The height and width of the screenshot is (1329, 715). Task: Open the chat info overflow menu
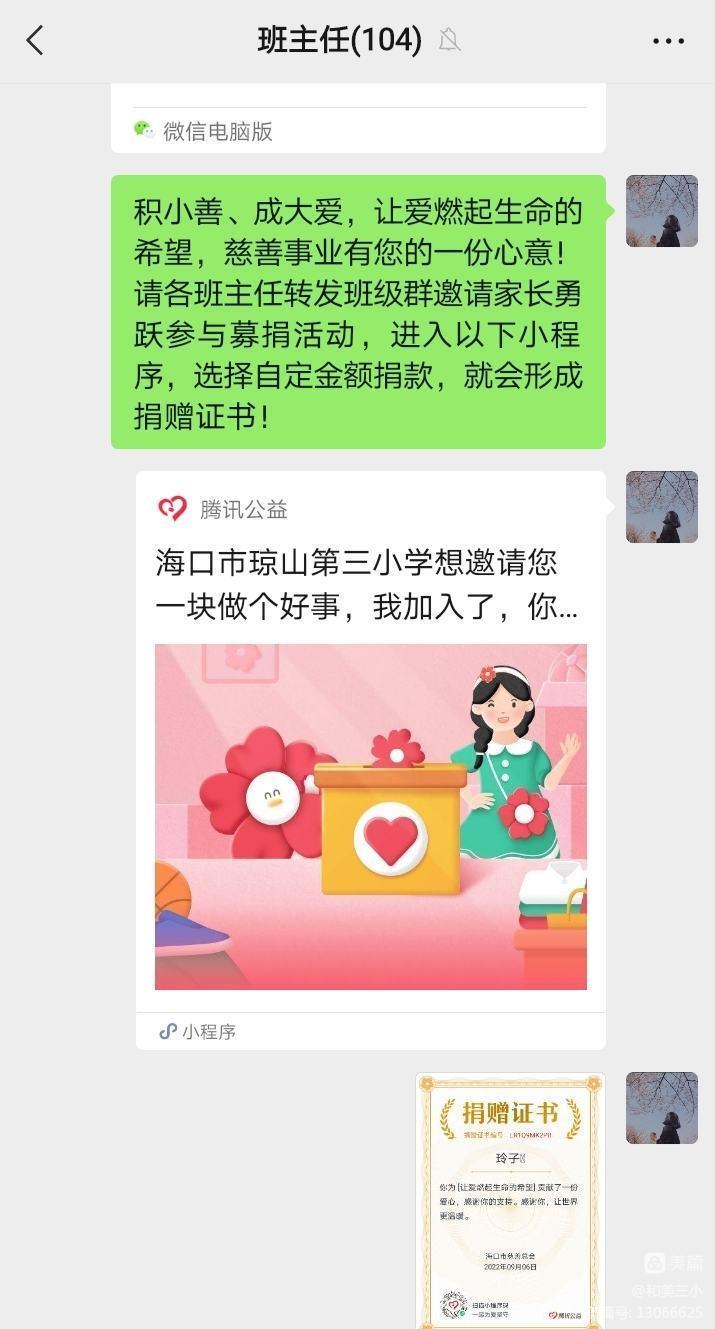(x=668, y=41)
